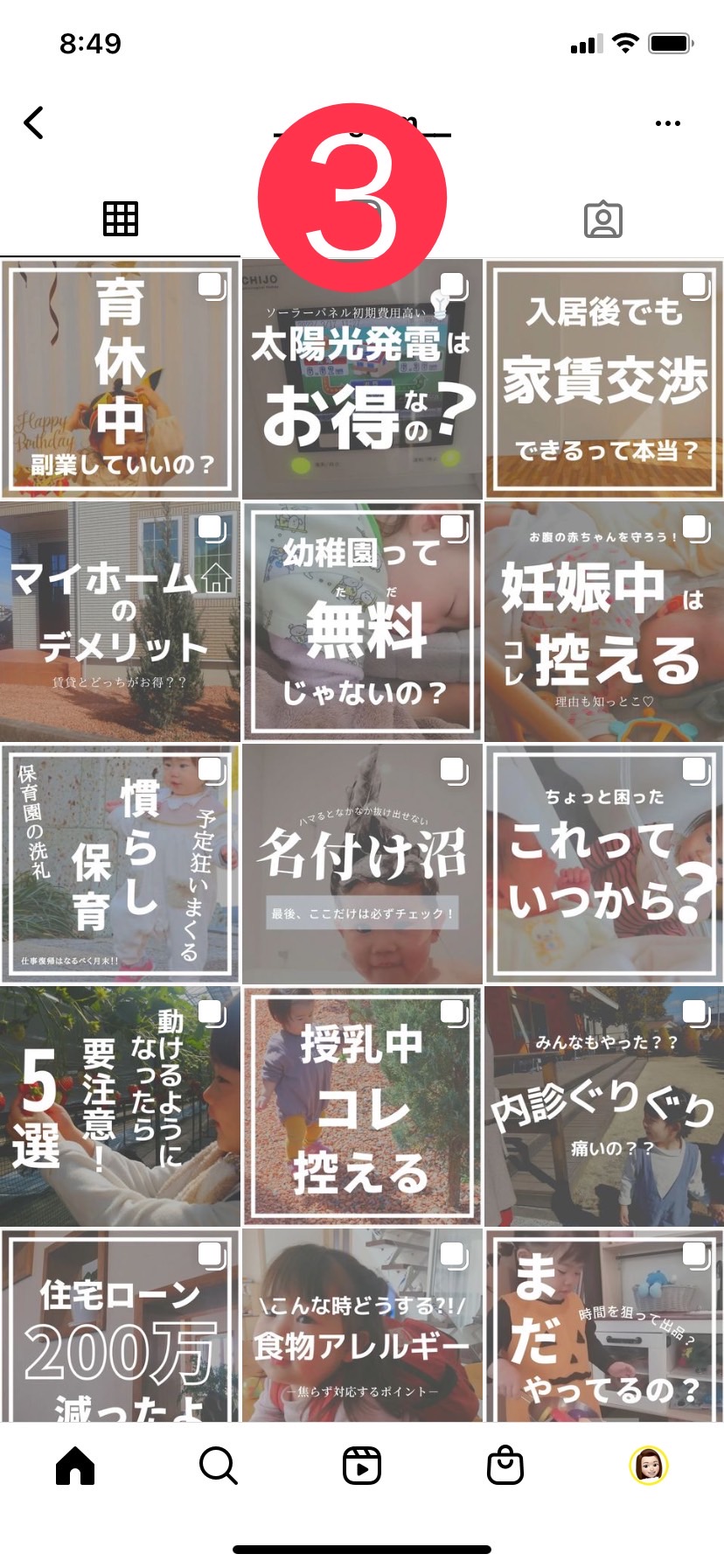Open your profile avatar tab
The image size is (724, 1568).
click(649, 1465)
